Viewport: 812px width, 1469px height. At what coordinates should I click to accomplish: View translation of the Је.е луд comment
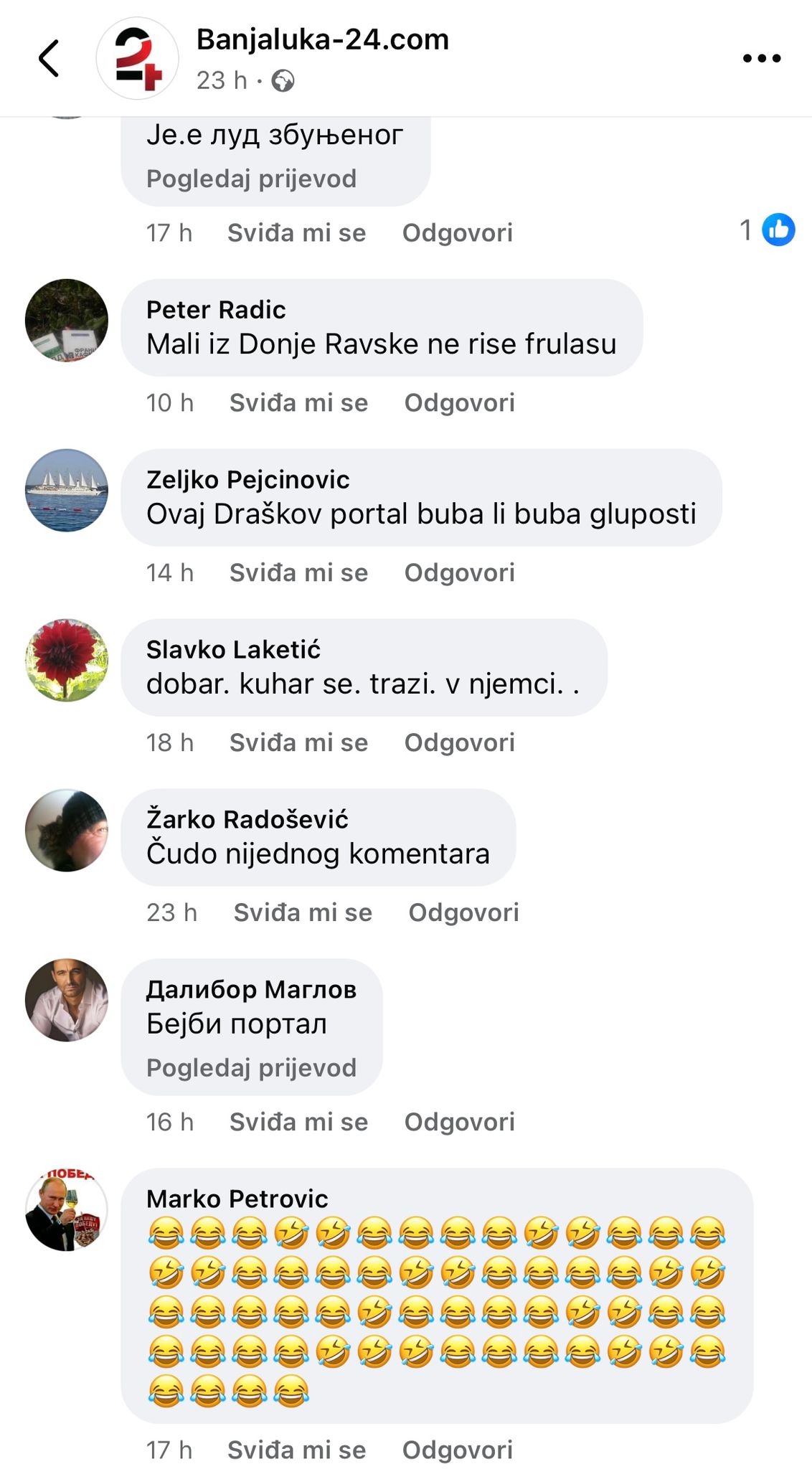(251, 179)
